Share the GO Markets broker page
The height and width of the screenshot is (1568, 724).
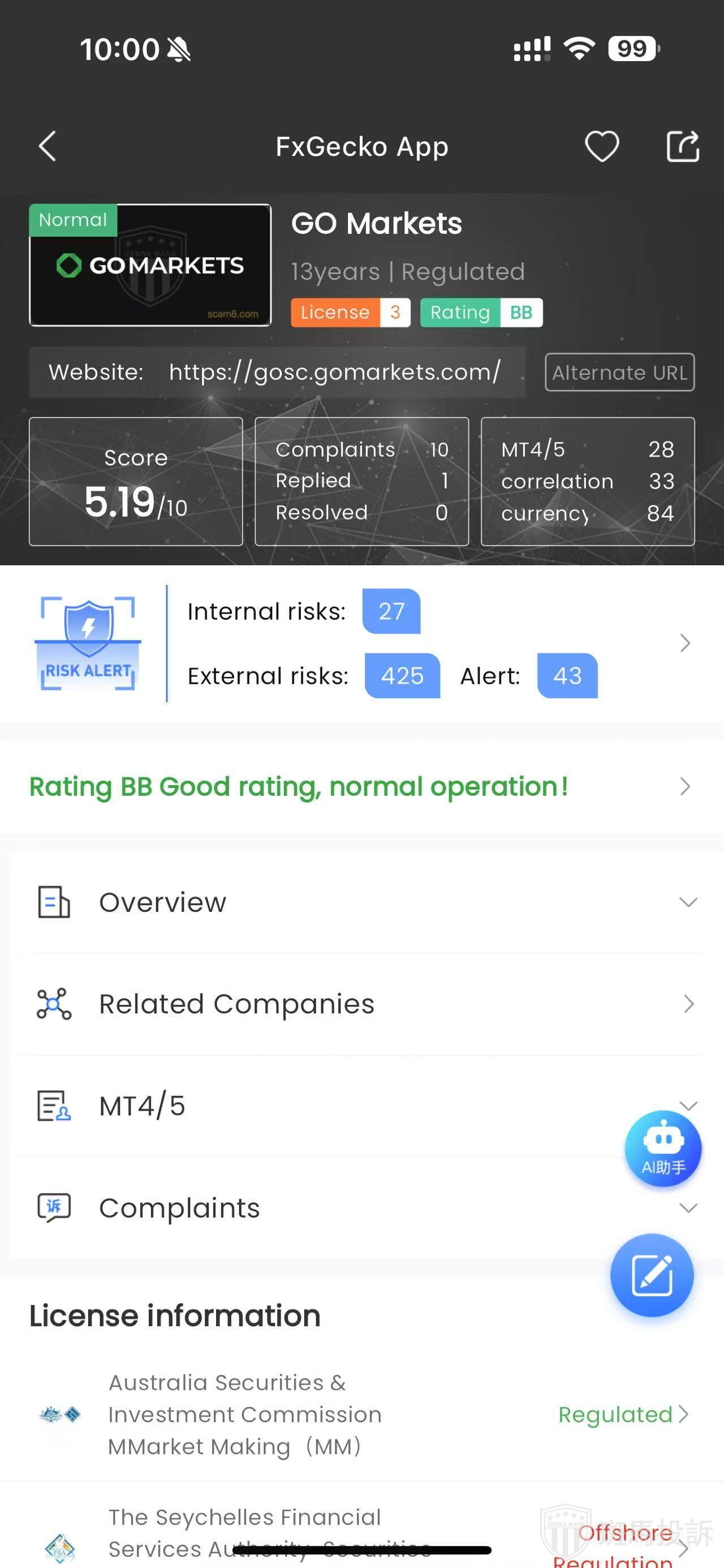point(683,146)
